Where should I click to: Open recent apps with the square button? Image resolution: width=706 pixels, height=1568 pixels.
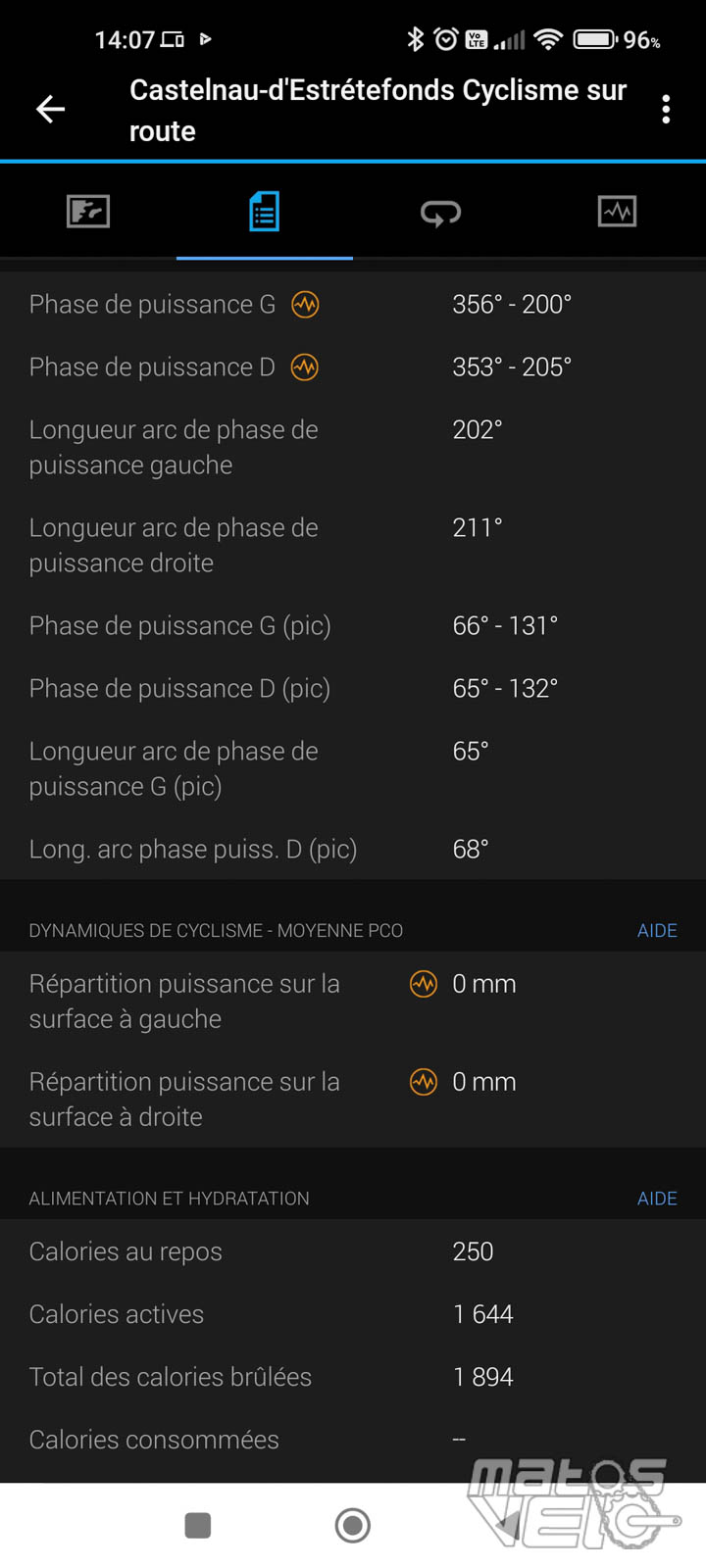point(198,1525)
